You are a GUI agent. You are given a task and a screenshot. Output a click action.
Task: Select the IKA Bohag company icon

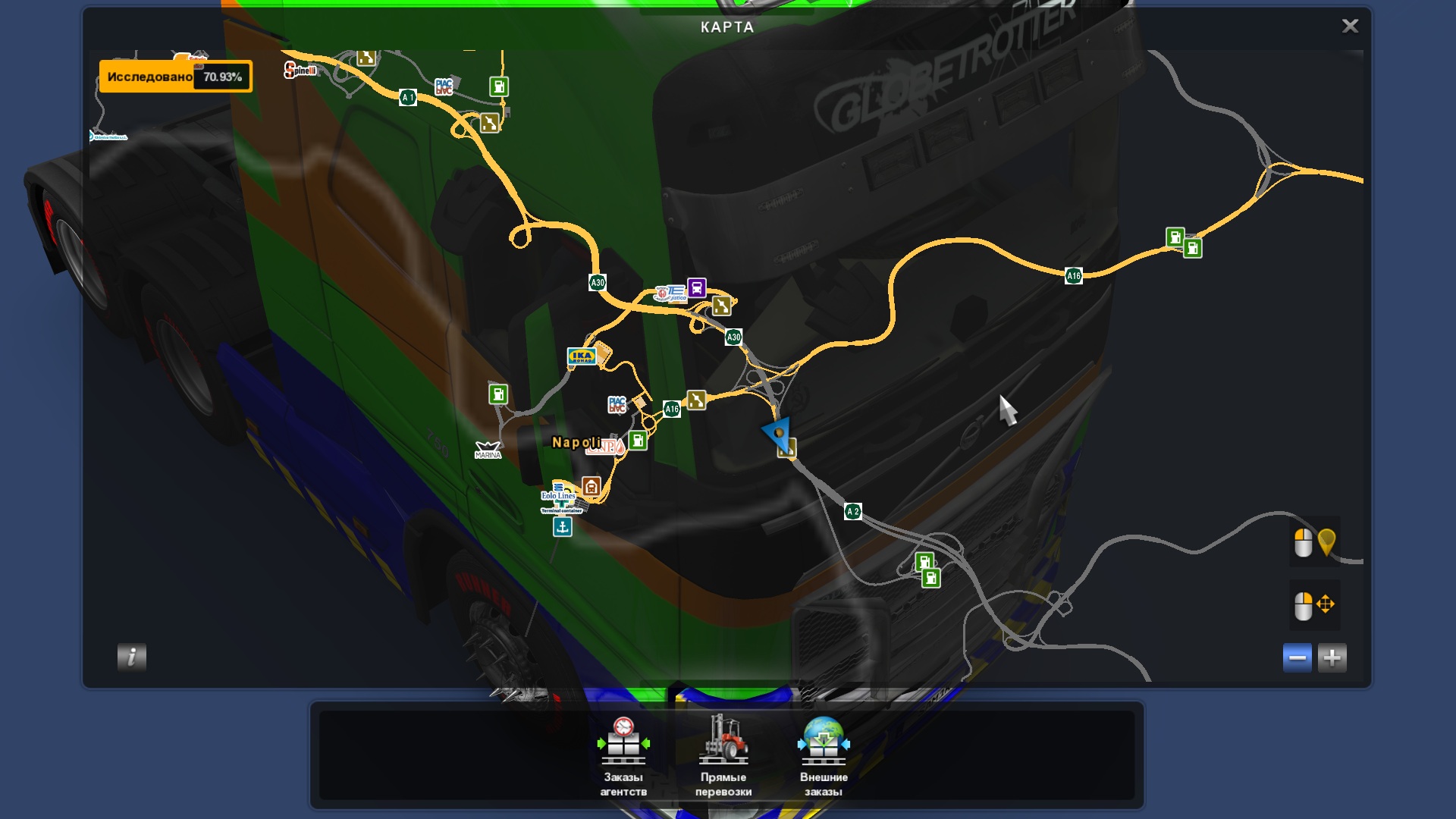click(x=582, y=356)
